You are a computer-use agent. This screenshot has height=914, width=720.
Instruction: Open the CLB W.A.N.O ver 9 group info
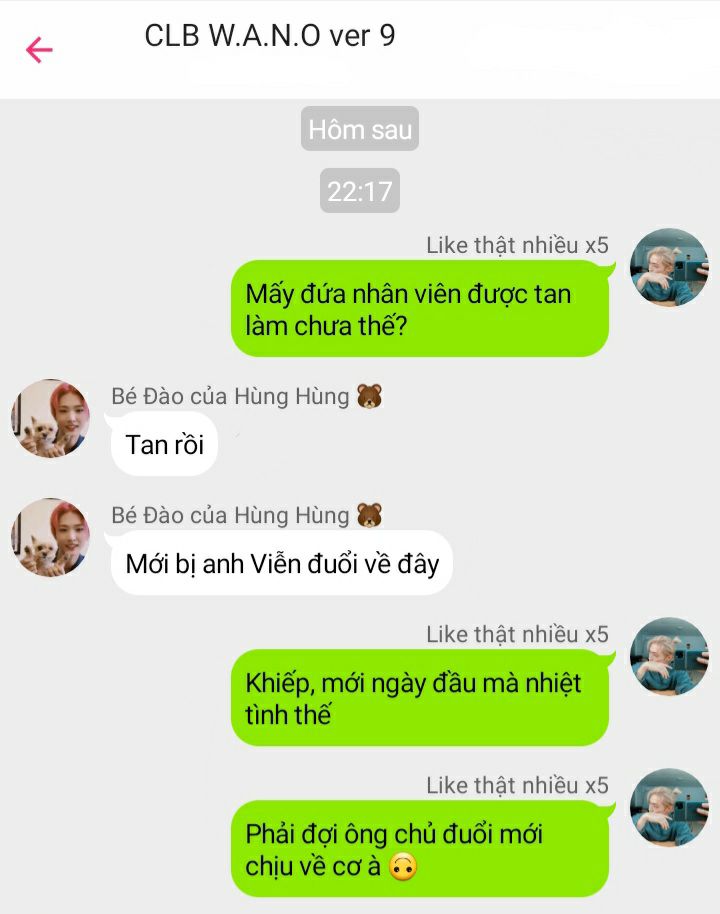click(270, 36)
